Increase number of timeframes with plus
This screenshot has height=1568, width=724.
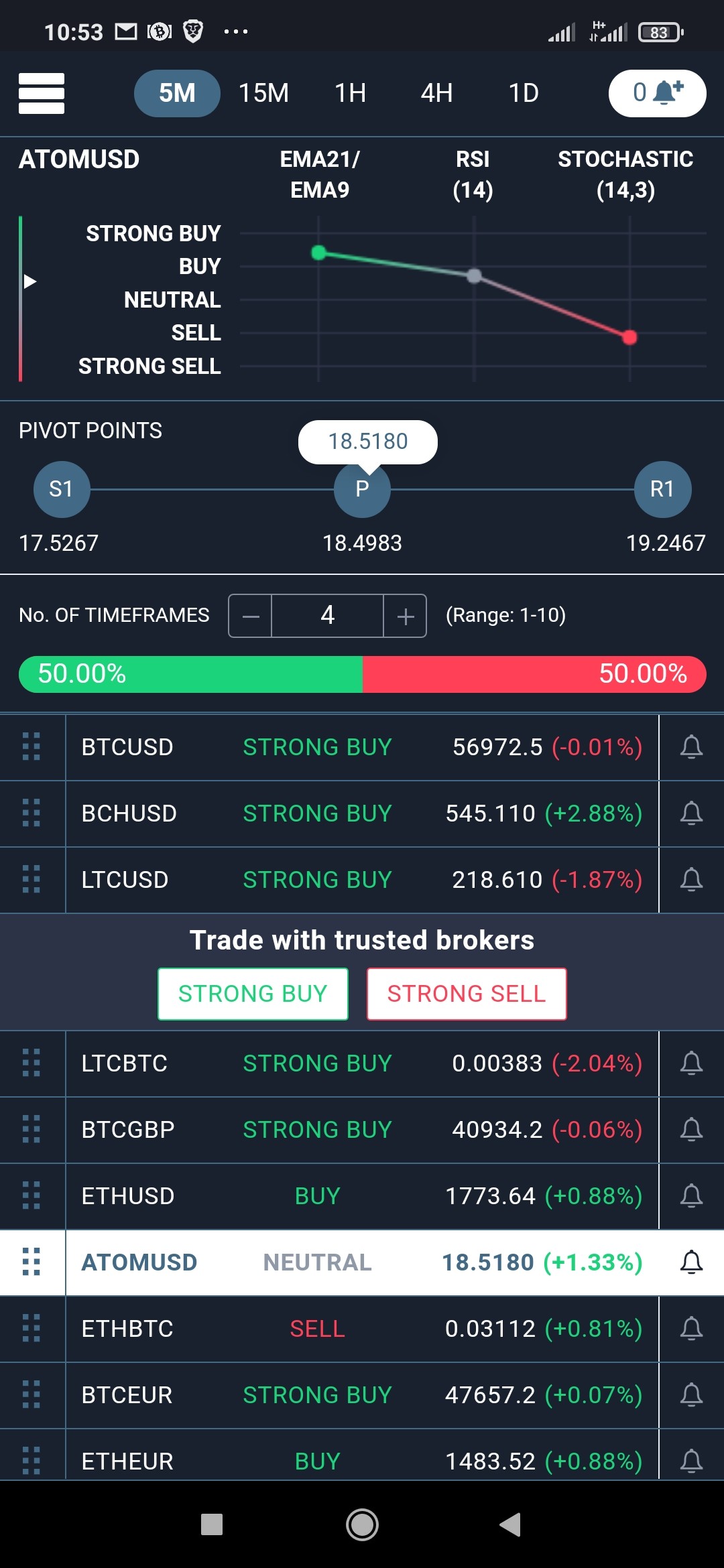pos(405,616)
